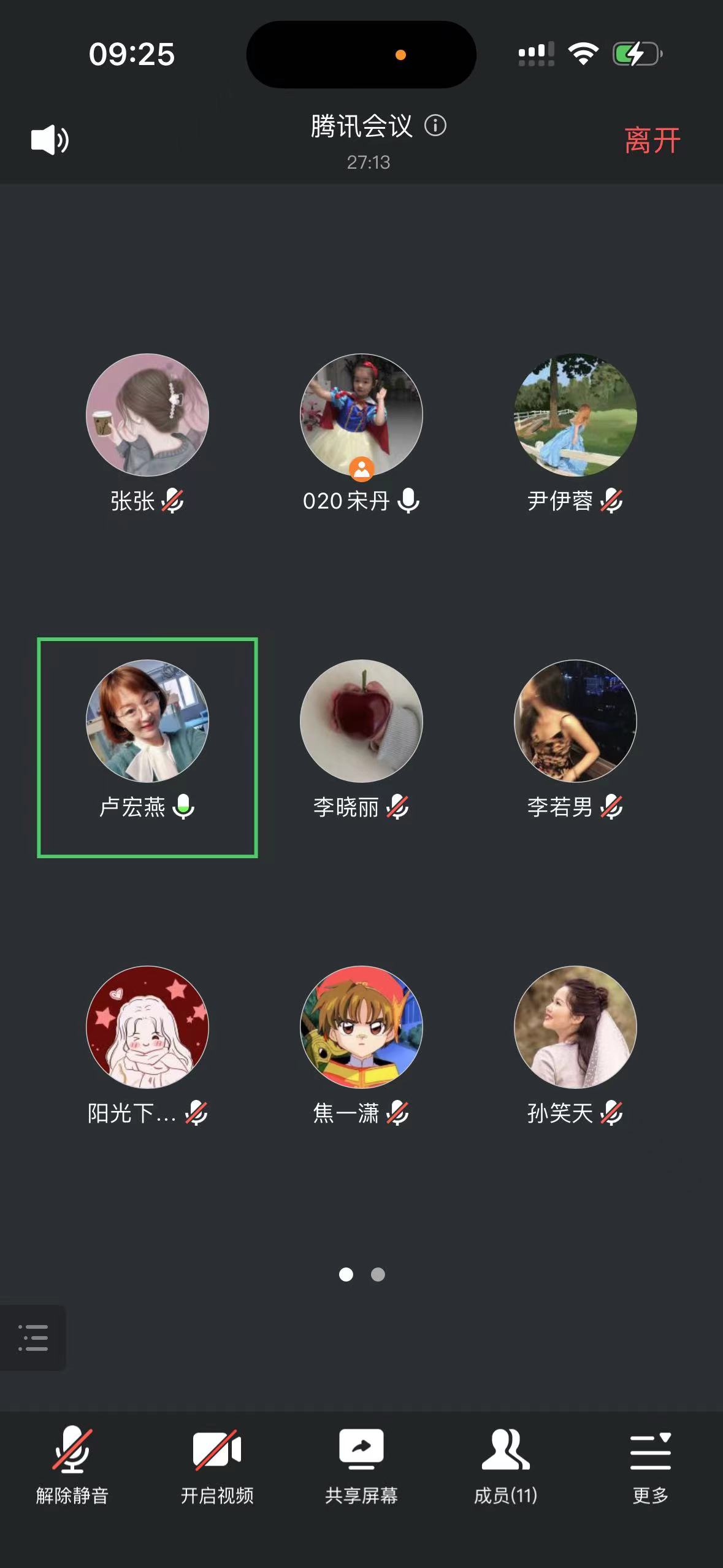
Task: Leave the meeting via 离开
Action: (x=652, y=140)
